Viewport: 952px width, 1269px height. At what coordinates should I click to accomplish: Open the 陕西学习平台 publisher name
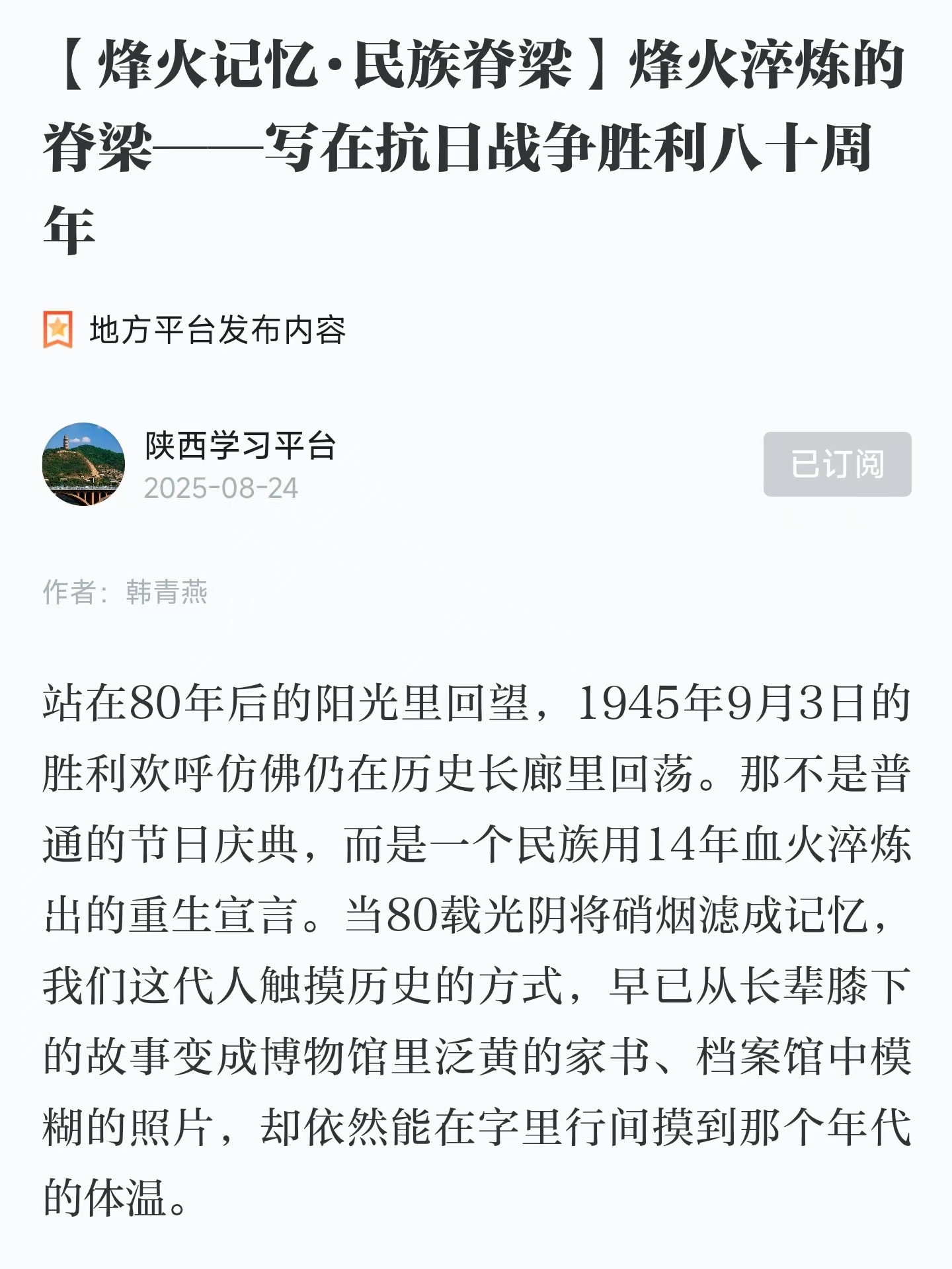click(x=241, y=446)
